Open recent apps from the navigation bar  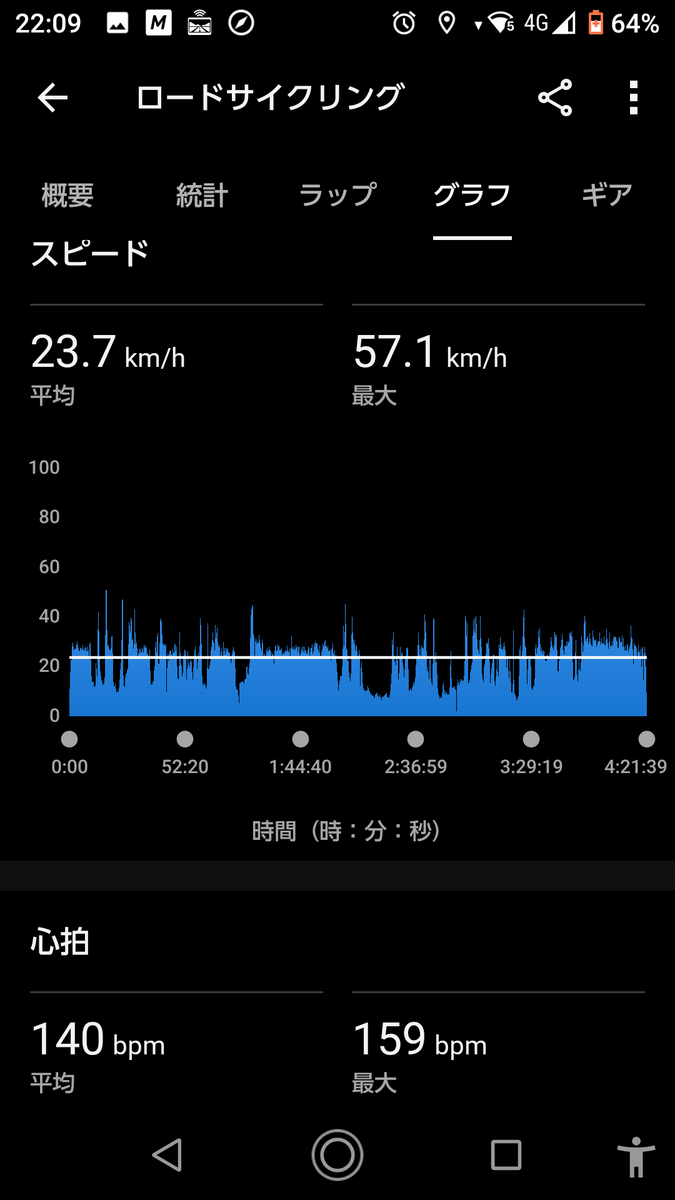(x=506, y=1155)
